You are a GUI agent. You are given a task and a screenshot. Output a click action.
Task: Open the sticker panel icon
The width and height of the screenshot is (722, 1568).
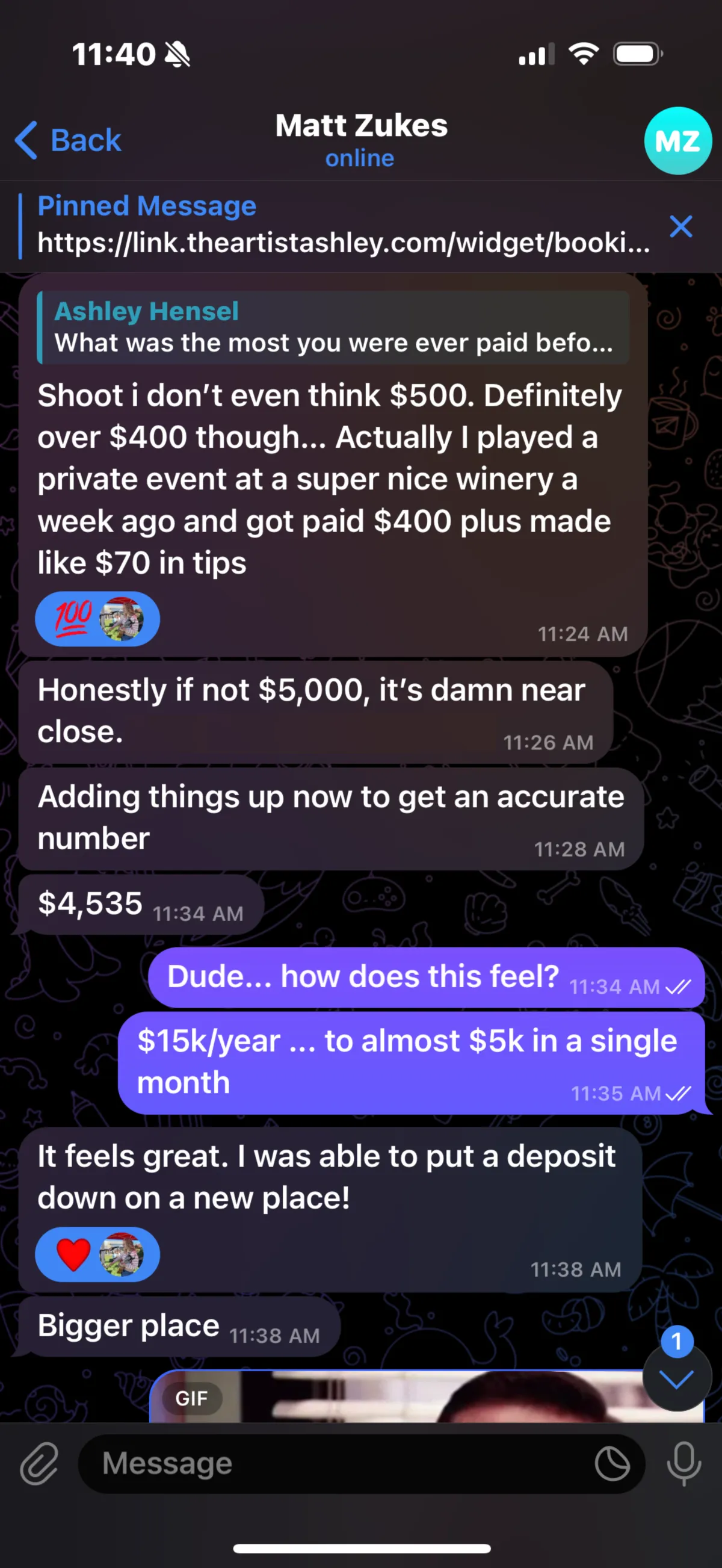(x=612, y=1463)
